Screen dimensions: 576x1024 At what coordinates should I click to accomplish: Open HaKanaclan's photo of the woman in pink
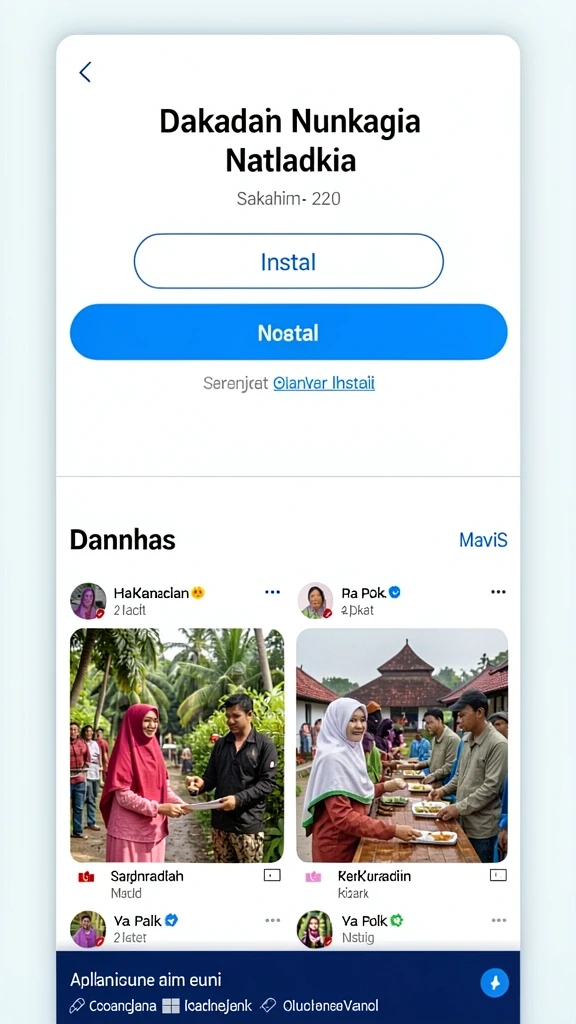click(177, 745)
